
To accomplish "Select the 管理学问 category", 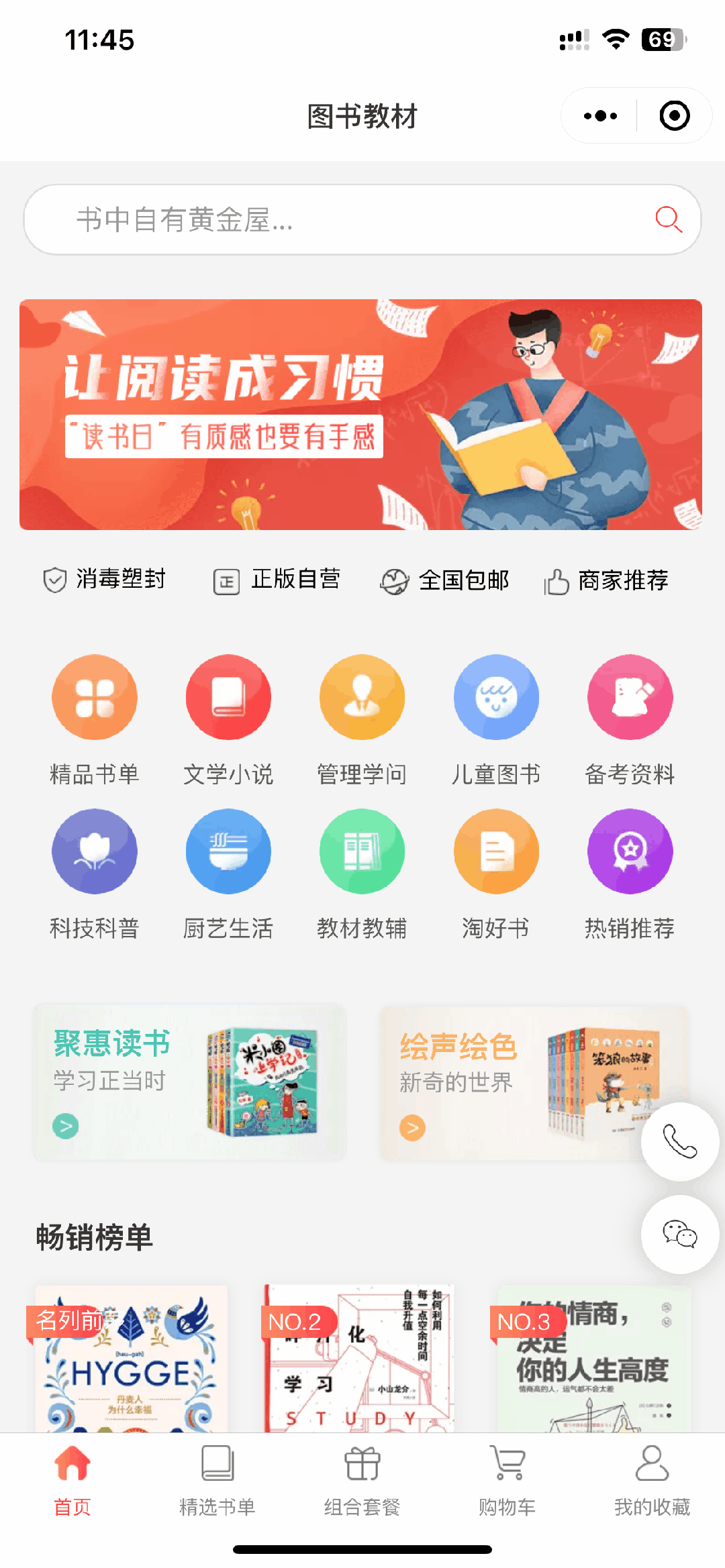I will point(362,720).
